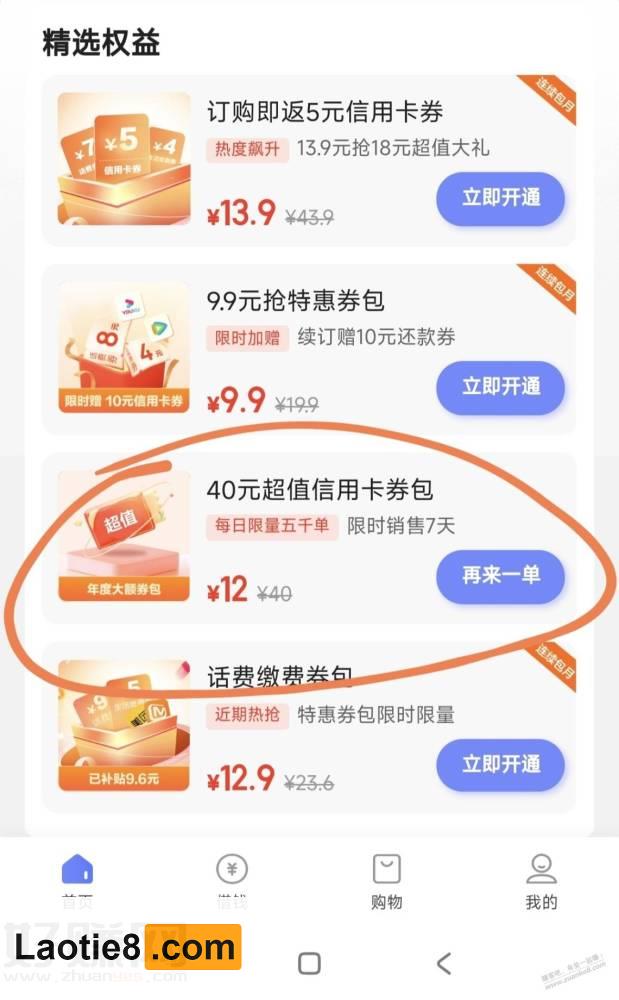Open the 话费缴费券包 card
Viewport: 619px width, 1000px height.
[279, 680]
